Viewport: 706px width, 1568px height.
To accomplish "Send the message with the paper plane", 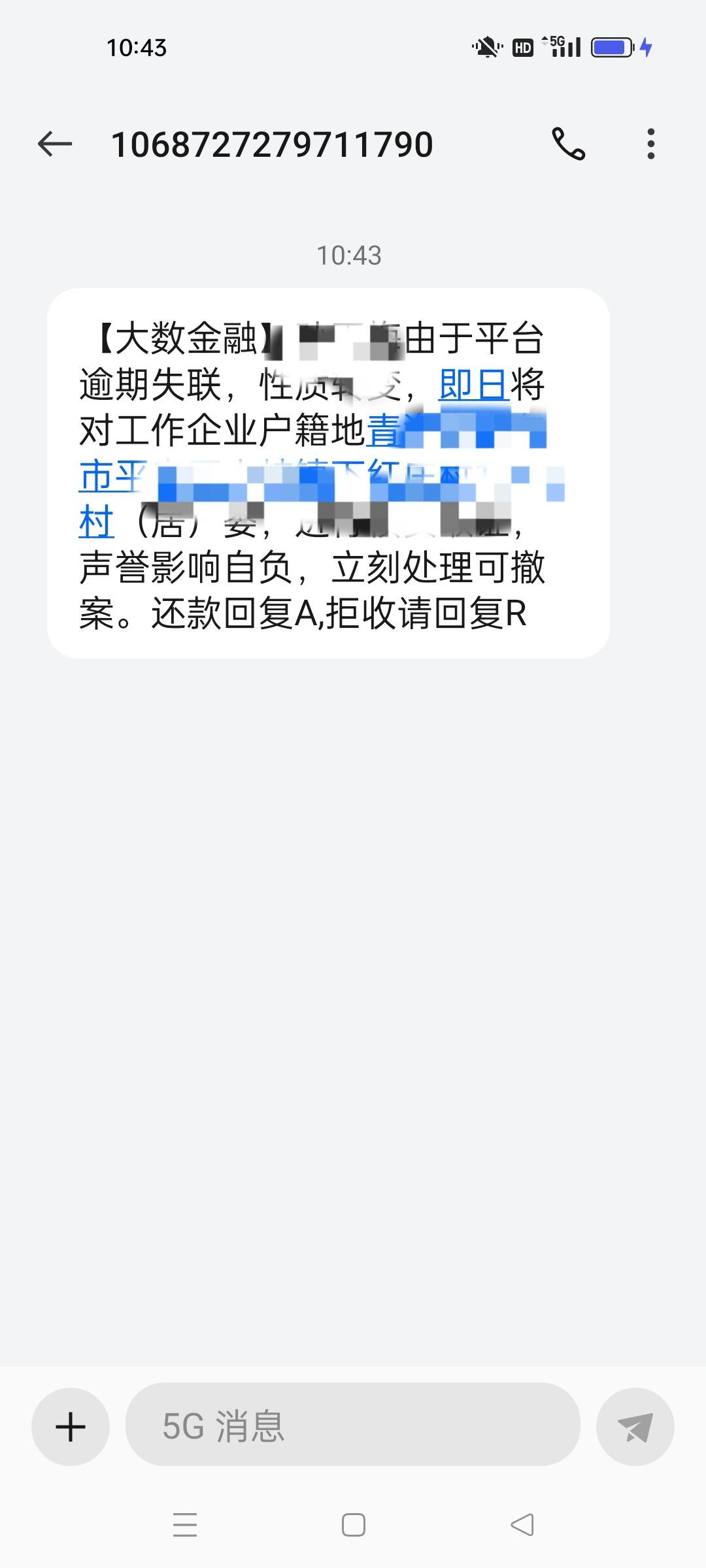I will pos(635,1427).
